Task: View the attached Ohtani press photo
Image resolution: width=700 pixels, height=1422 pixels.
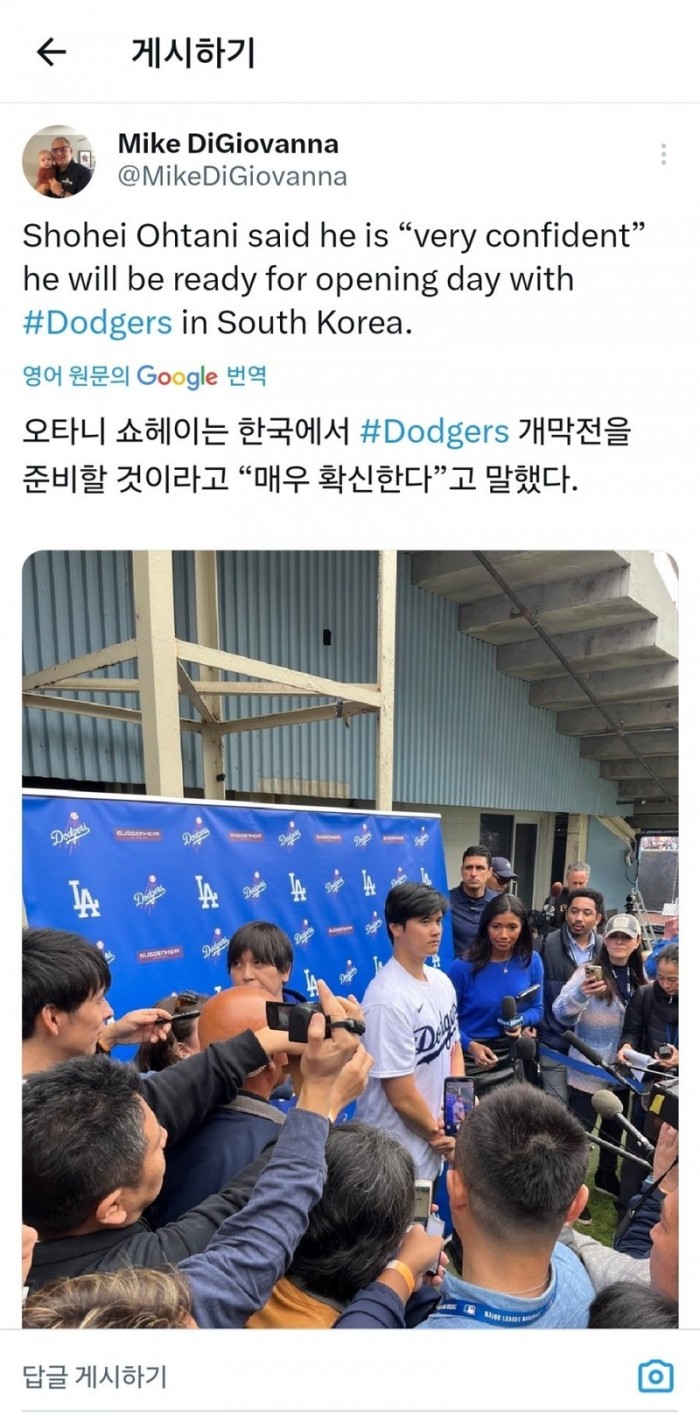Action: [x=350, y=938]
